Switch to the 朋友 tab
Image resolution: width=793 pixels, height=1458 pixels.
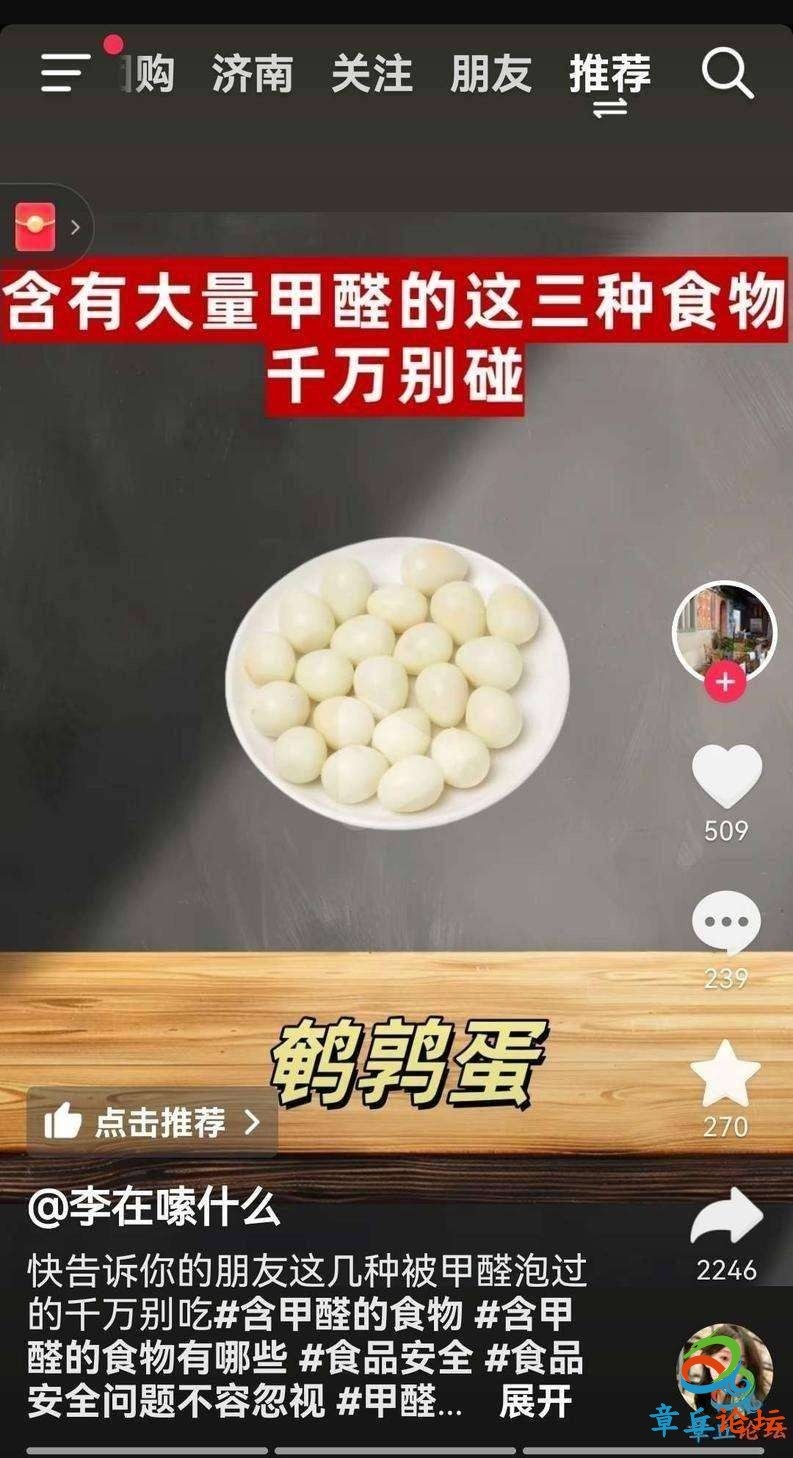(x=490, y=74)
